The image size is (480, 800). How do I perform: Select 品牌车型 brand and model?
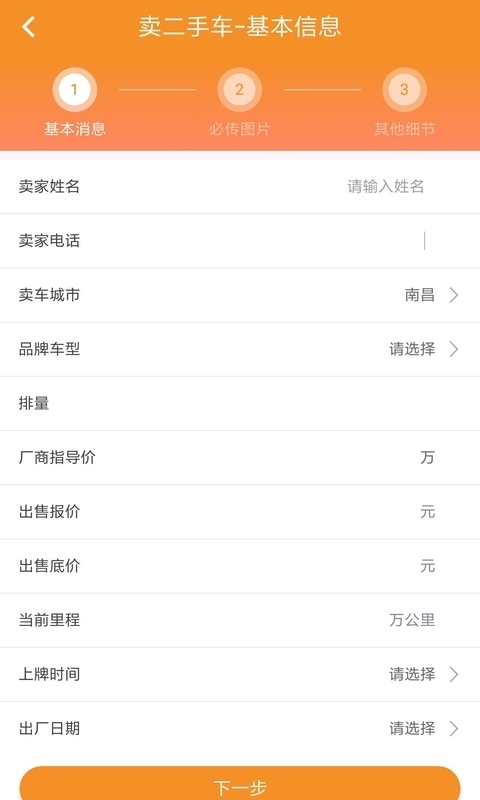(240, 349)
